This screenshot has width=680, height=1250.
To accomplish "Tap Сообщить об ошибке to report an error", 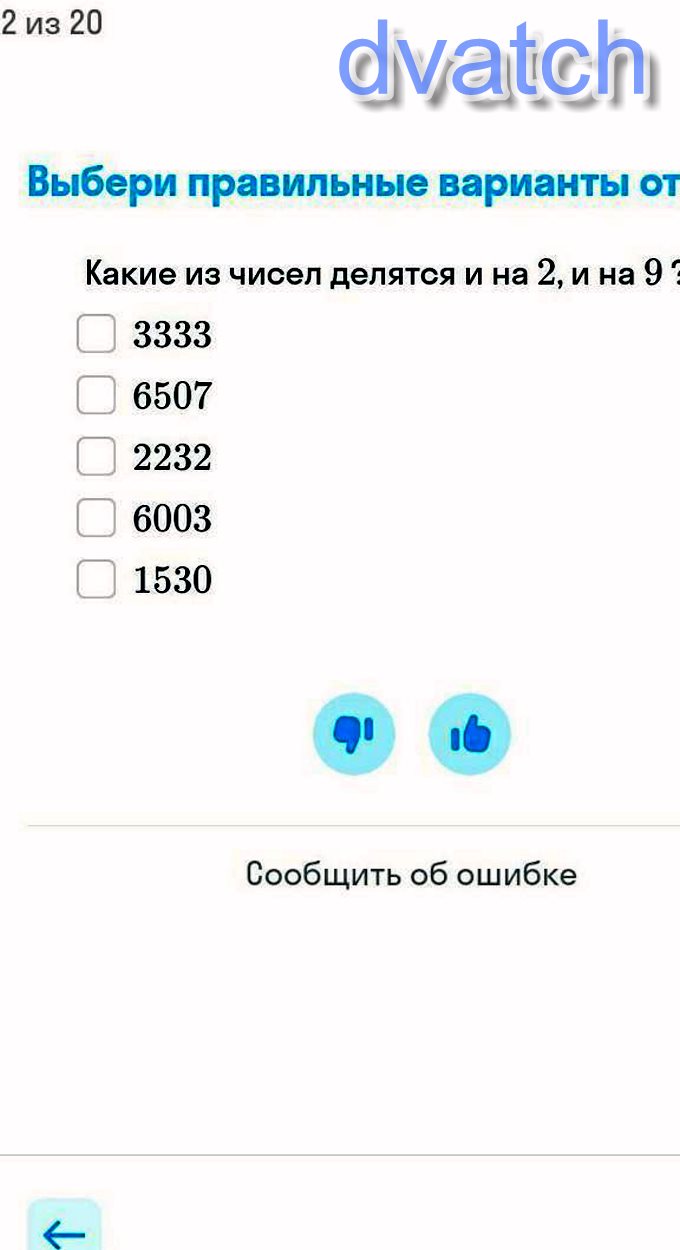I will 411,875.
